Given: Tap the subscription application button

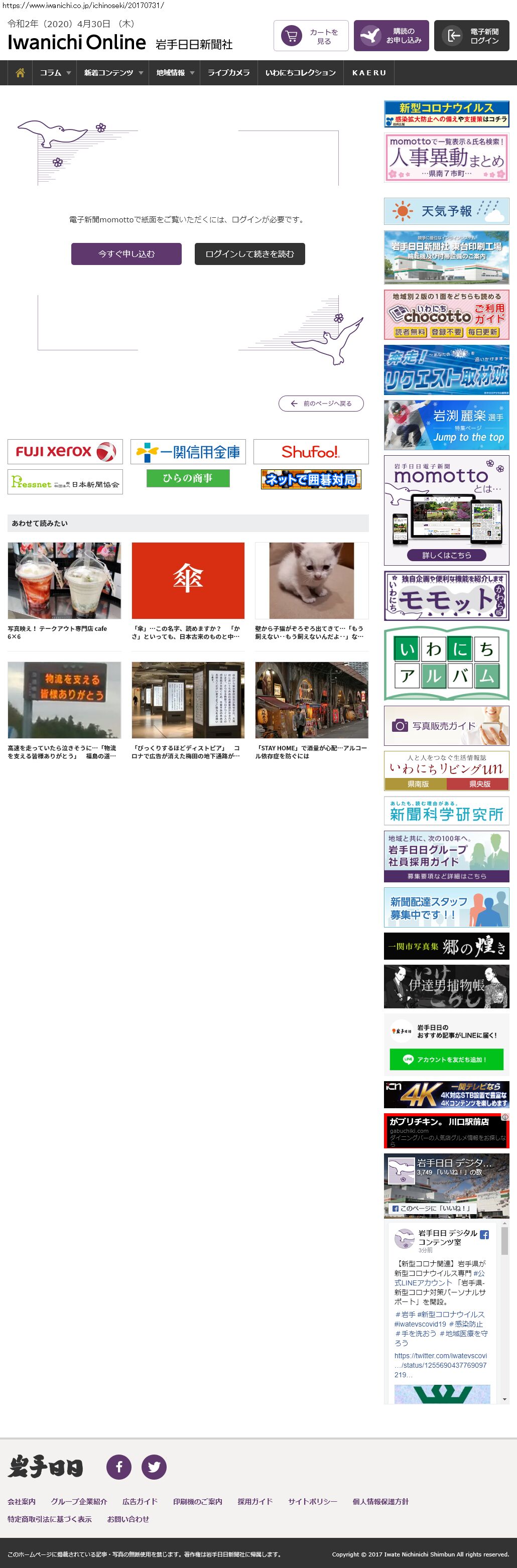Looking at the screenshot, I should pyautogui.click(x=391, y=36).
